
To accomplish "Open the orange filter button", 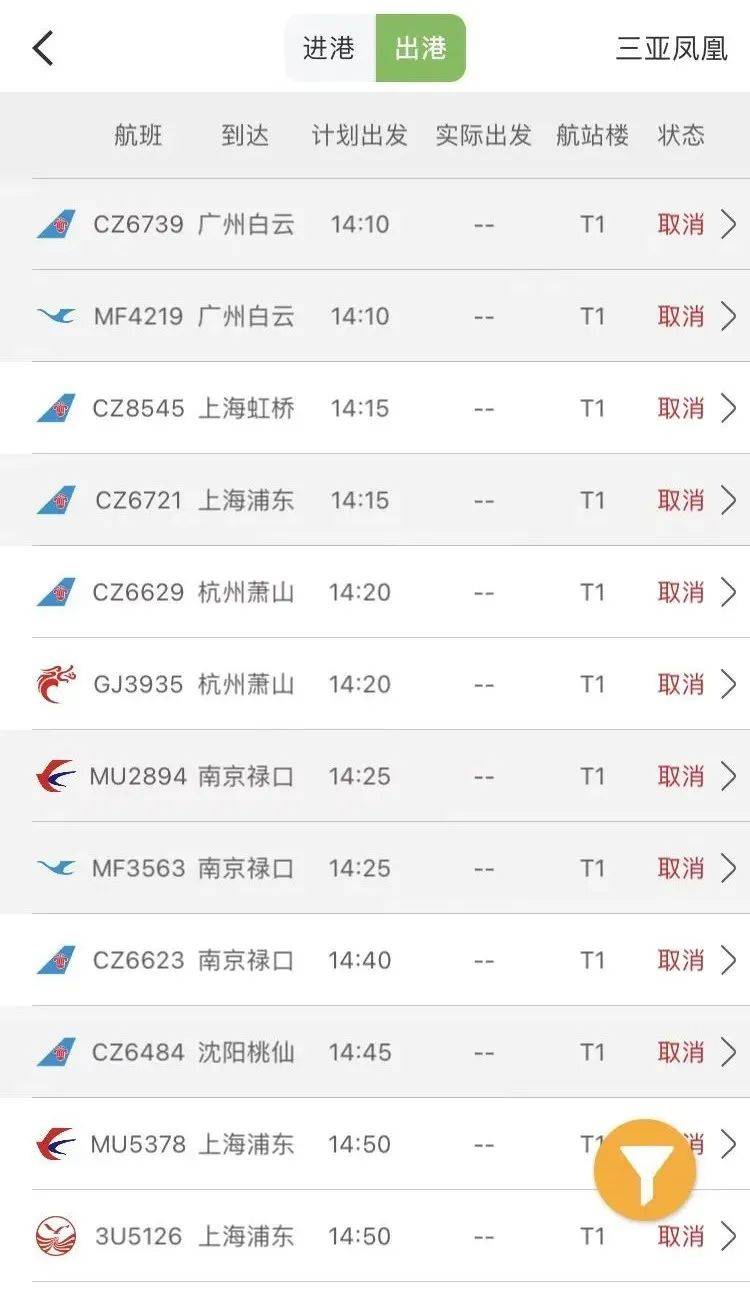I will point(645,1170).
